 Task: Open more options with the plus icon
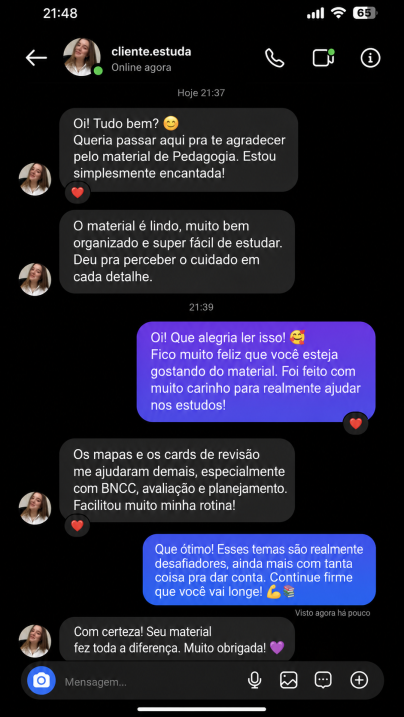tap(359, 680)
